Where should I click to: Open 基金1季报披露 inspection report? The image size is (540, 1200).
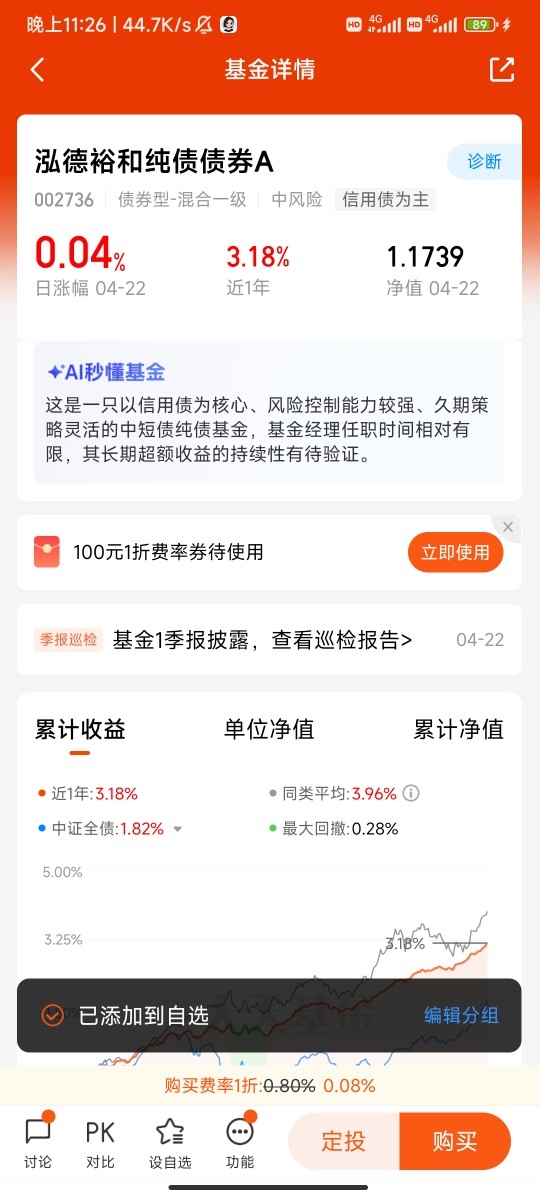[x=262, y=640]
